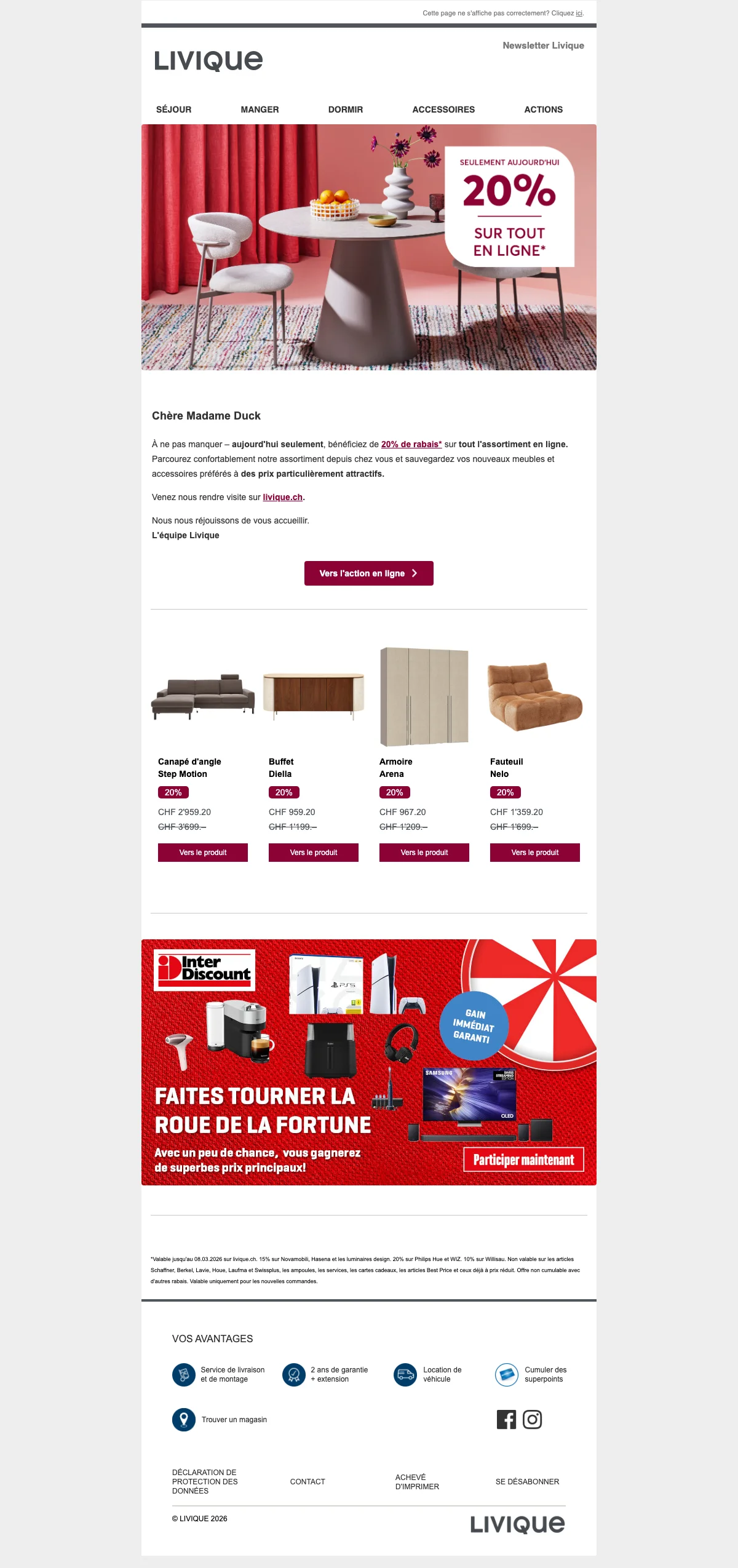Screen dimensions: 738x1568
Task: Tap 'Participer maintenant' on Interdiscount banner
Action: coord(523,1160)
